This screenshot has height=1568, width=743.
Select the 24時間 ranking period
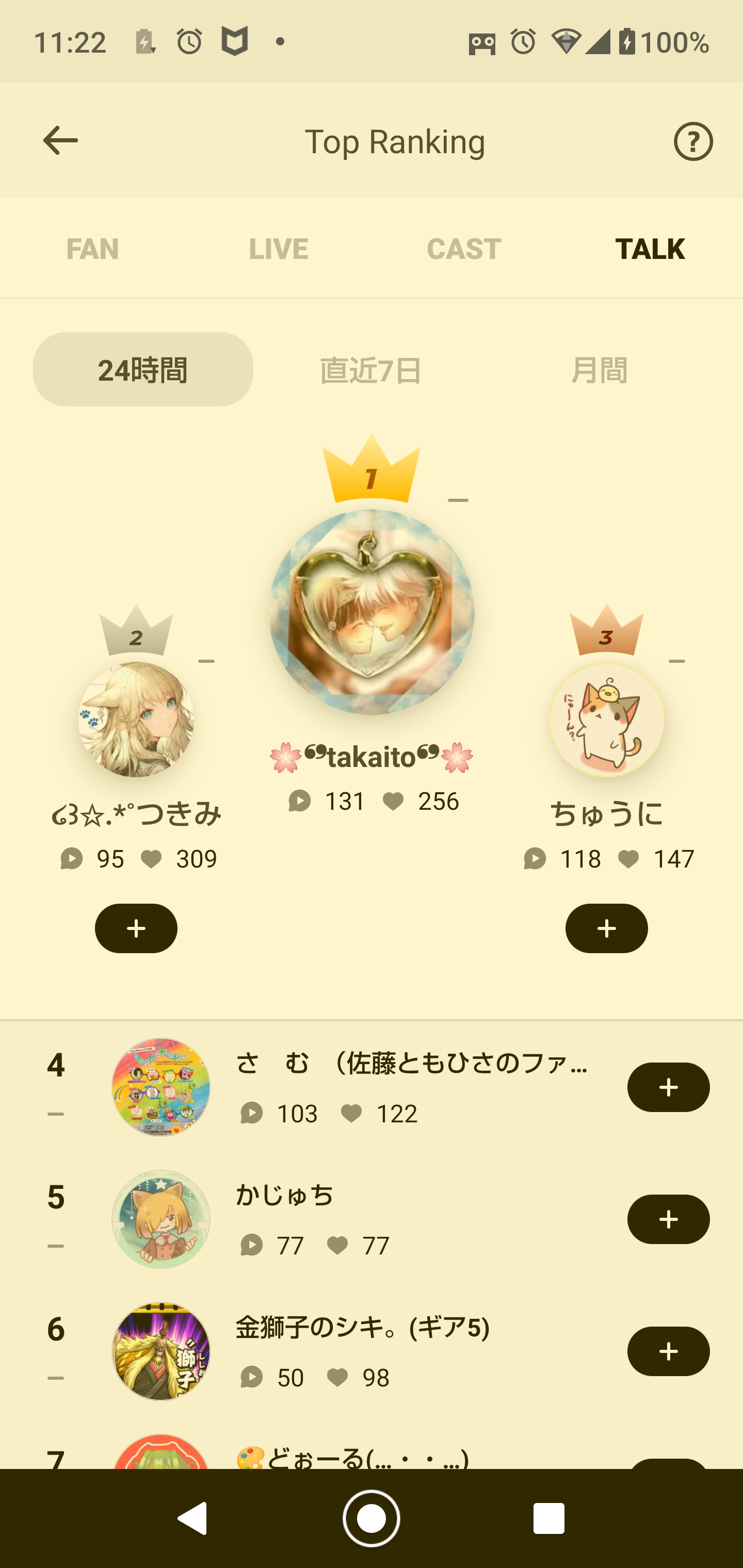point(143,369)
